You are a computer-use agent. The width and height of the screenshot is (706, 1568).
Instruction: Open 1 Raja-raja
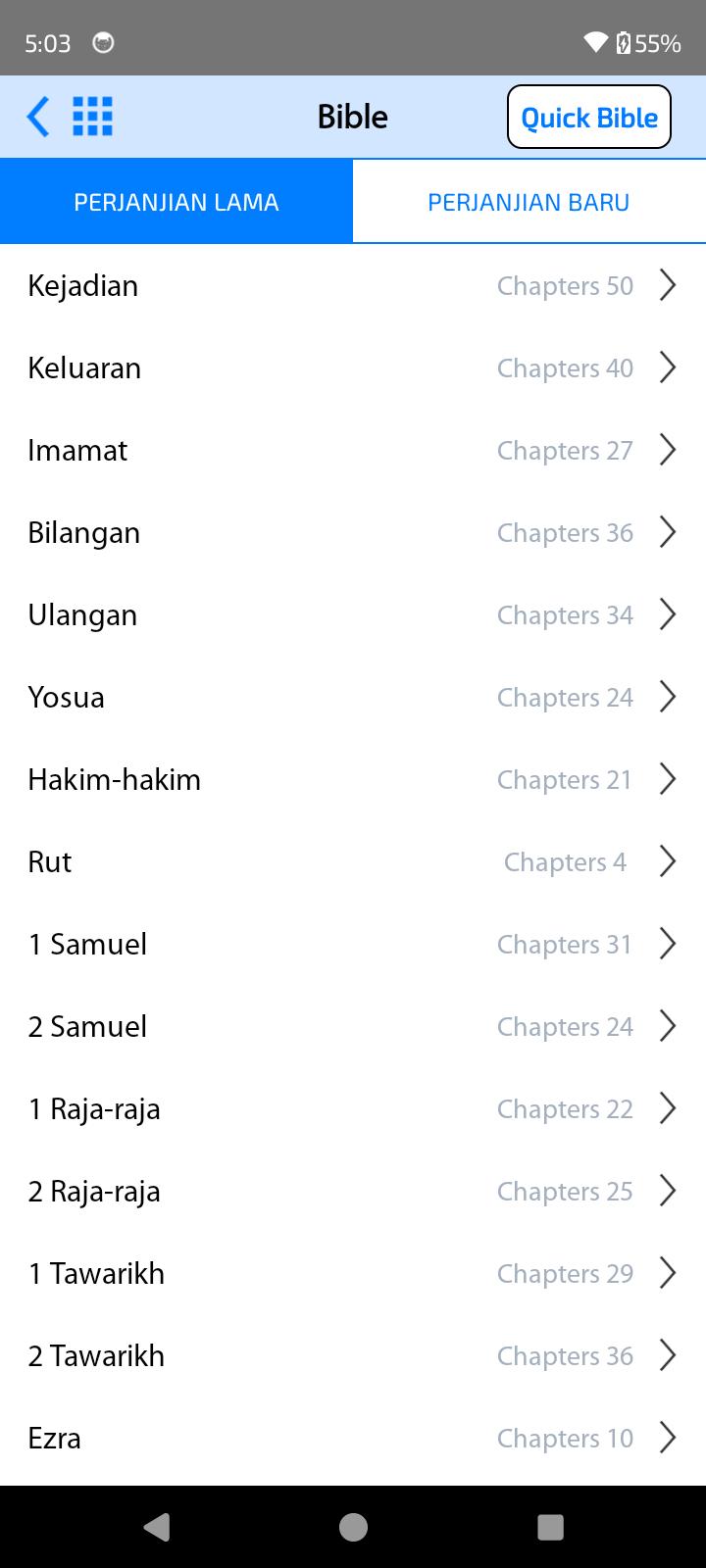coord(353,1109)
